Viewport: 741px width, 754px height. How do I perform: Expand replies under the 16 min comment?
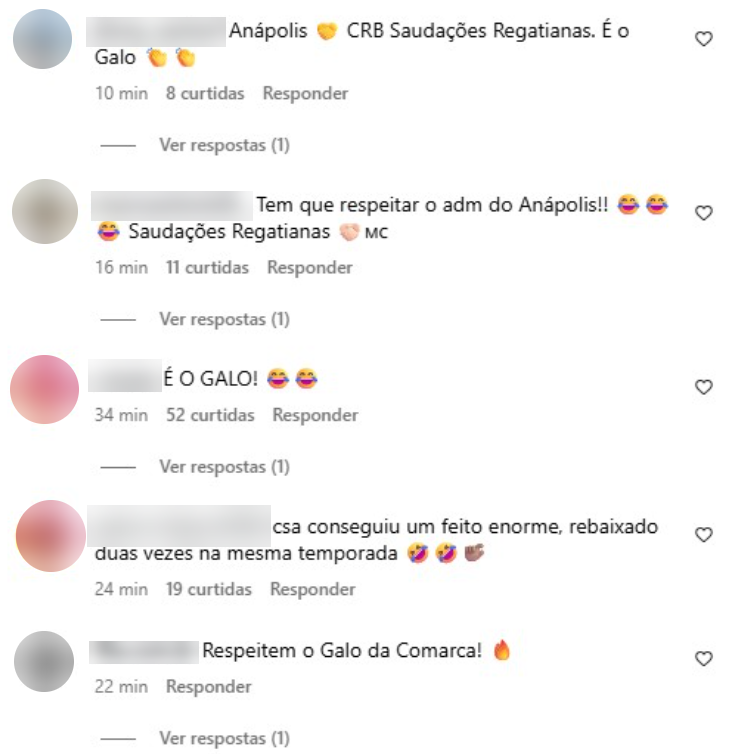click(224, 320)
